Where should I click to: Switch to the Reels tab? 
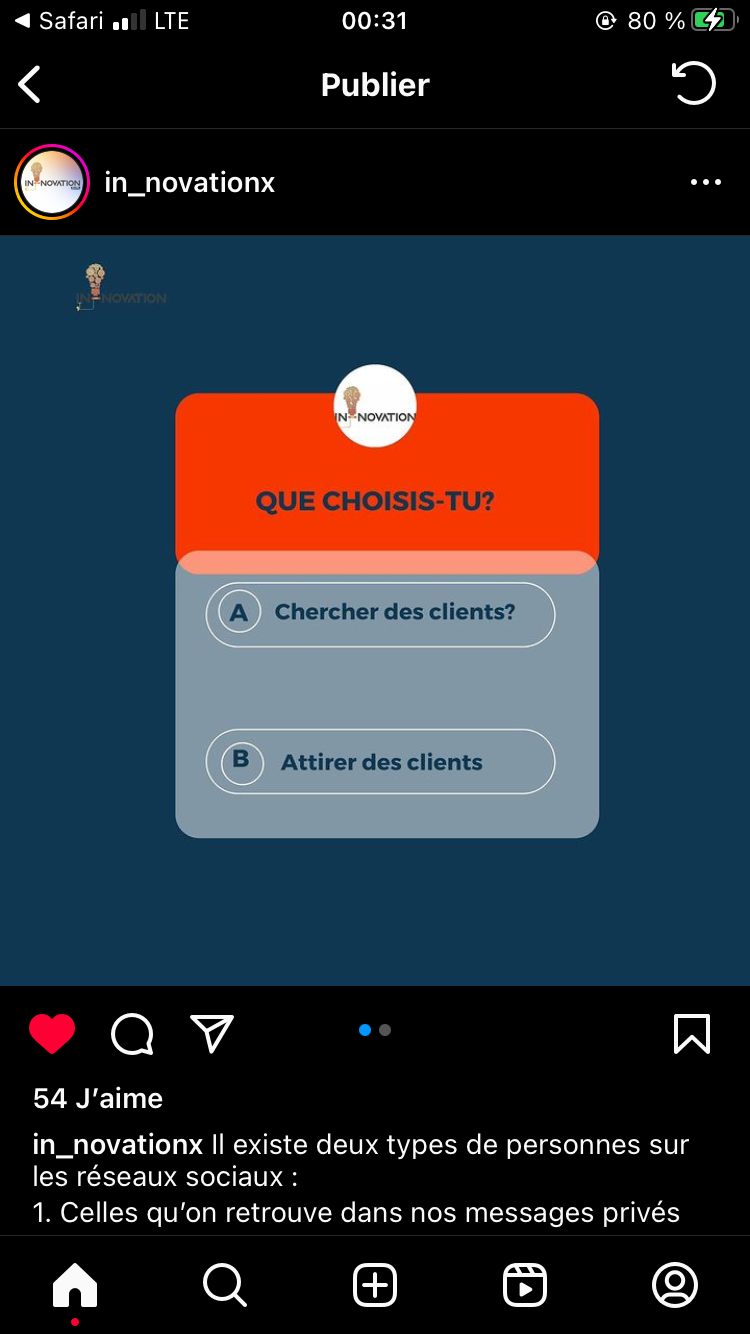[525, 1285]
